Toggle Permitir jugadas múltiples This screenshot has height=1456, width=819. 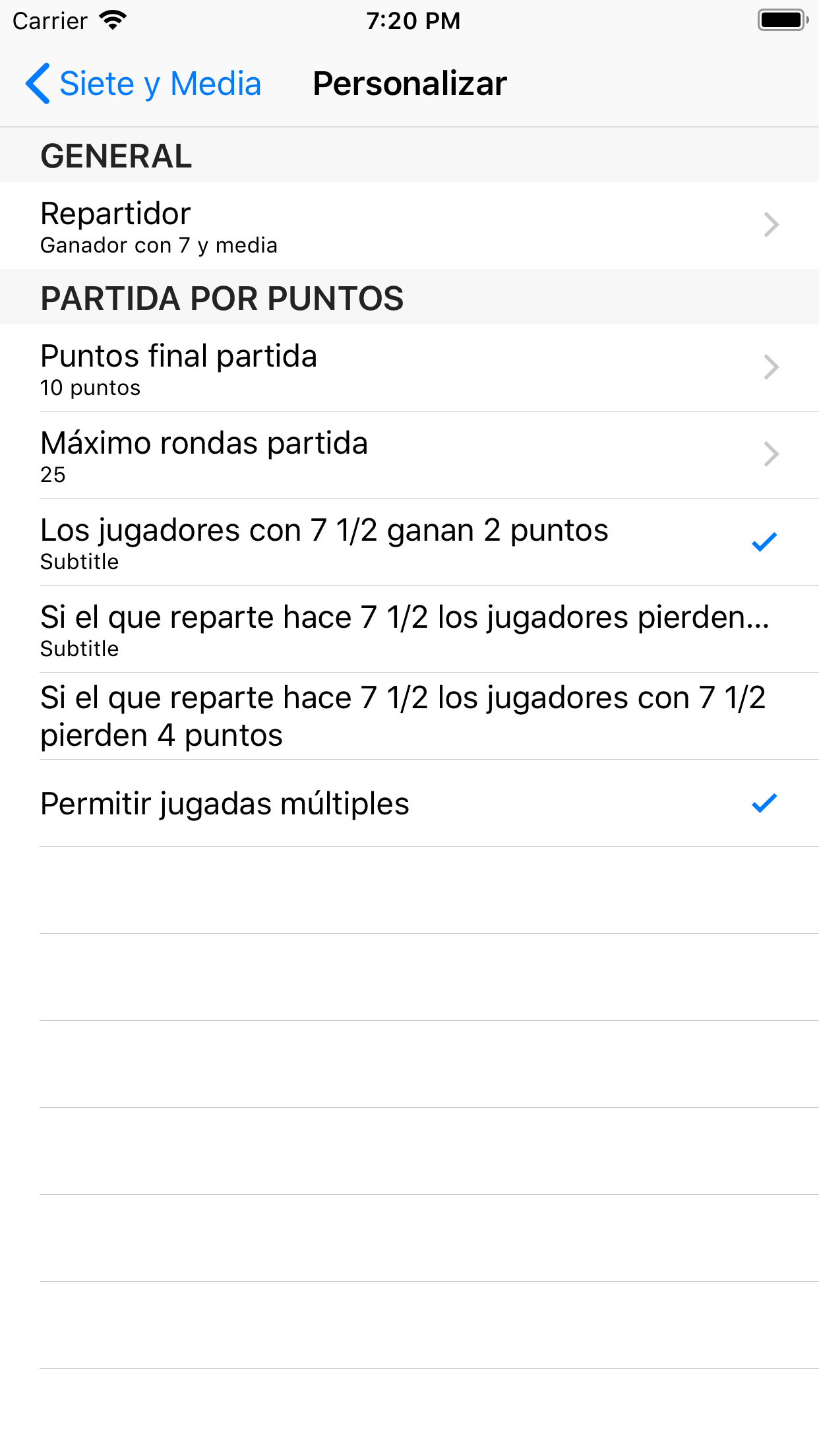coord(409,803)
